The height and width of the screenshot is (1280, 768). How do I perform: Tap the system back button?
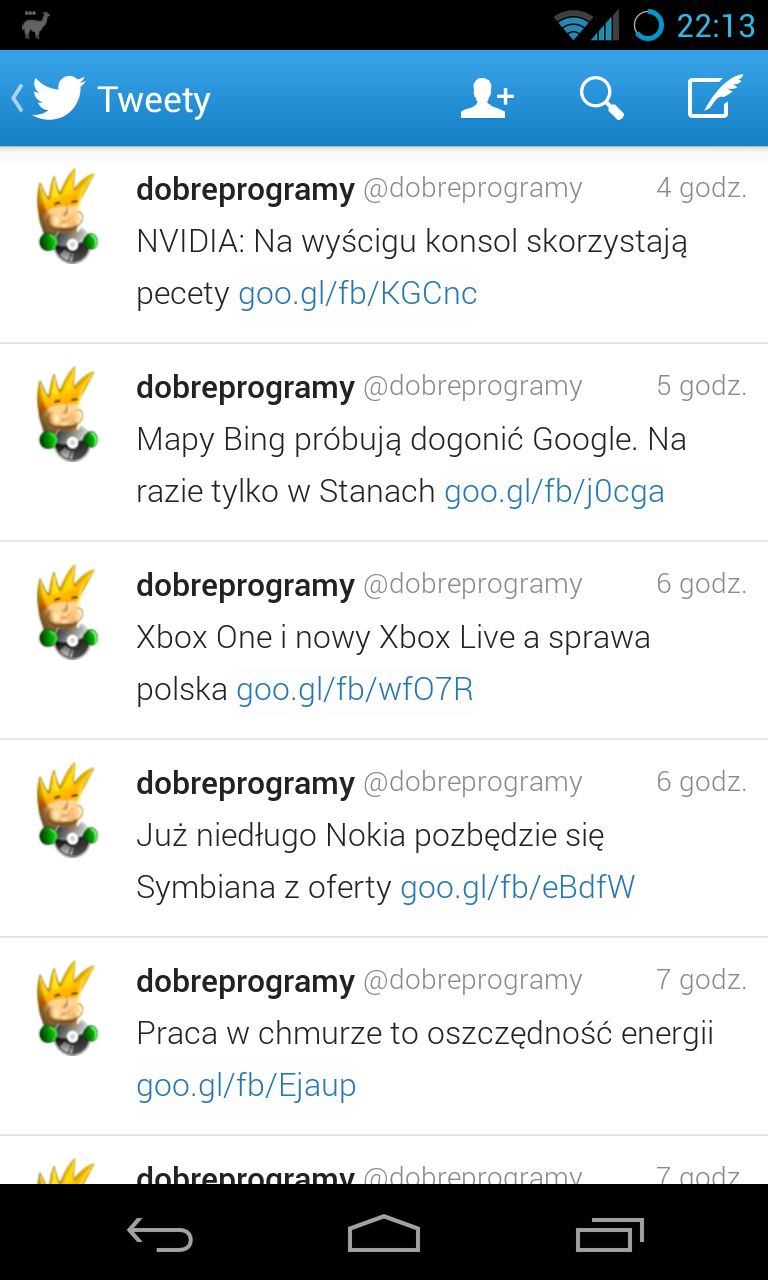point(160,1235)
